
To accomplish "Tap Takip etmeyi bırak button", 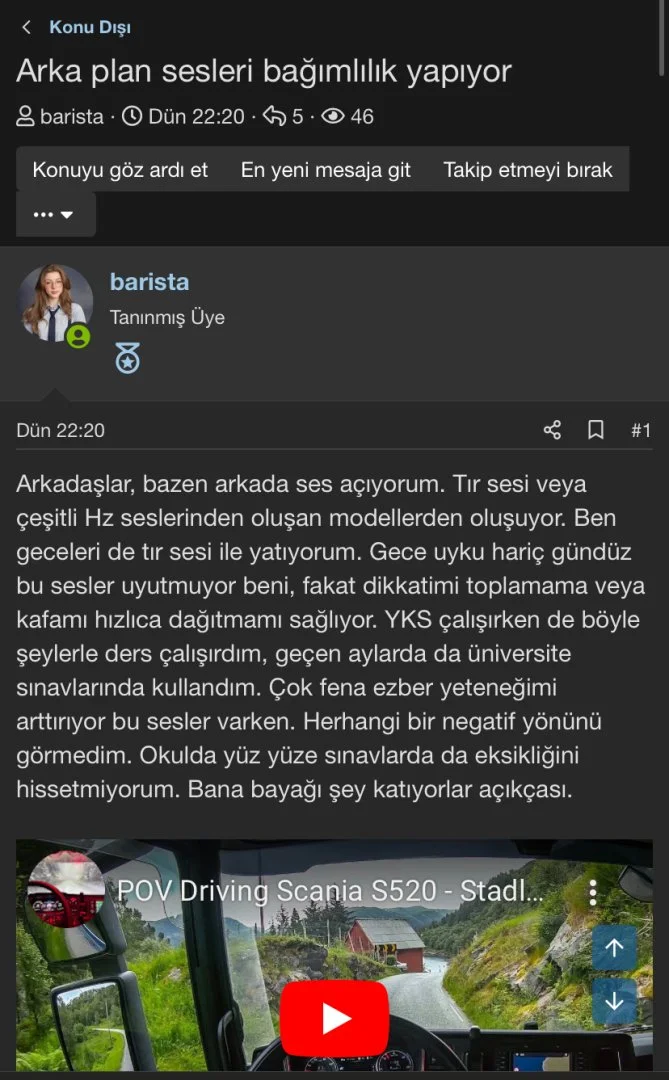I will [528, 169].
